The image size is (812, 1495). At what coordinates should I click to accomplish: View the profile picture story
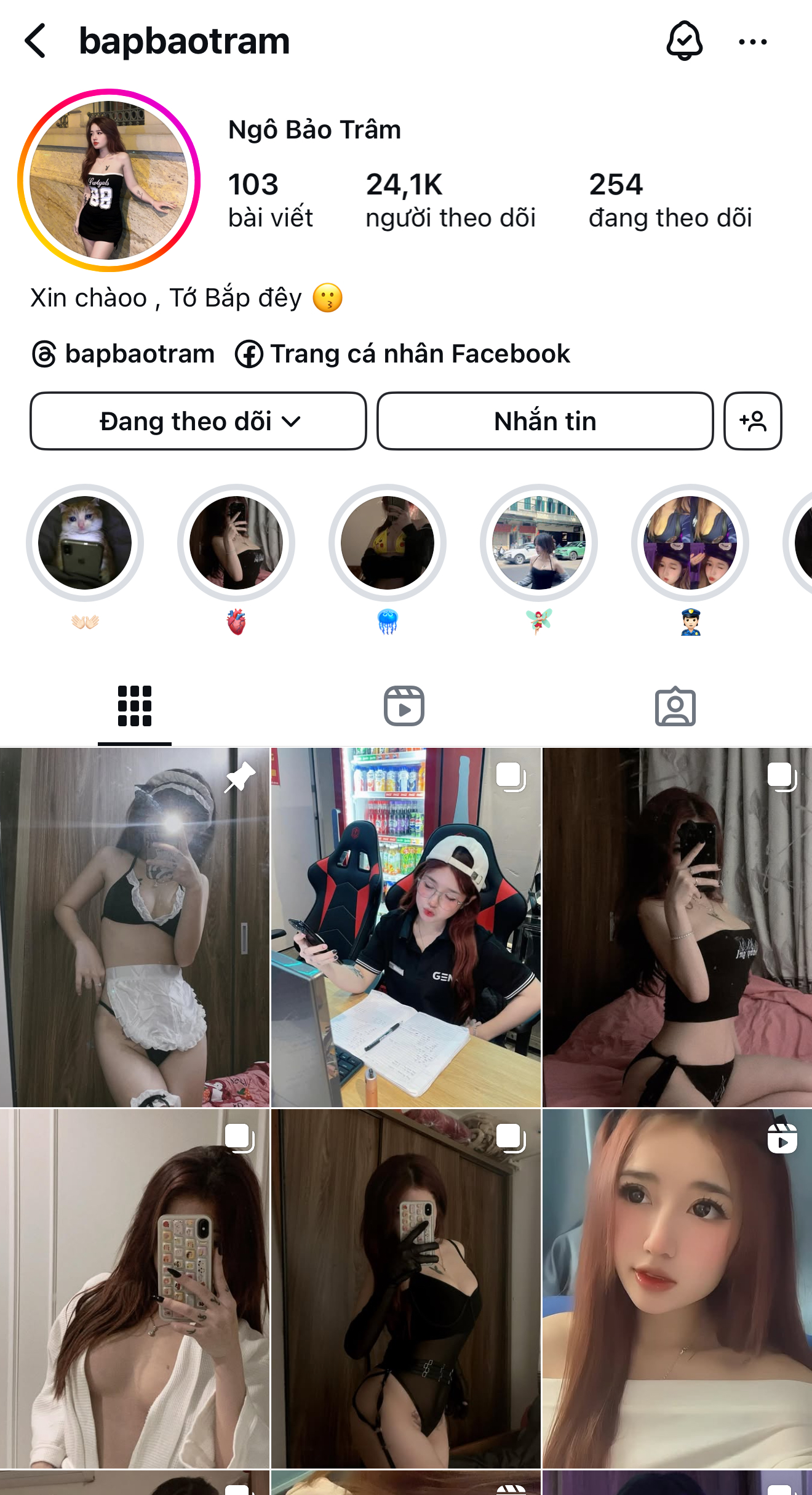point(109,180)
